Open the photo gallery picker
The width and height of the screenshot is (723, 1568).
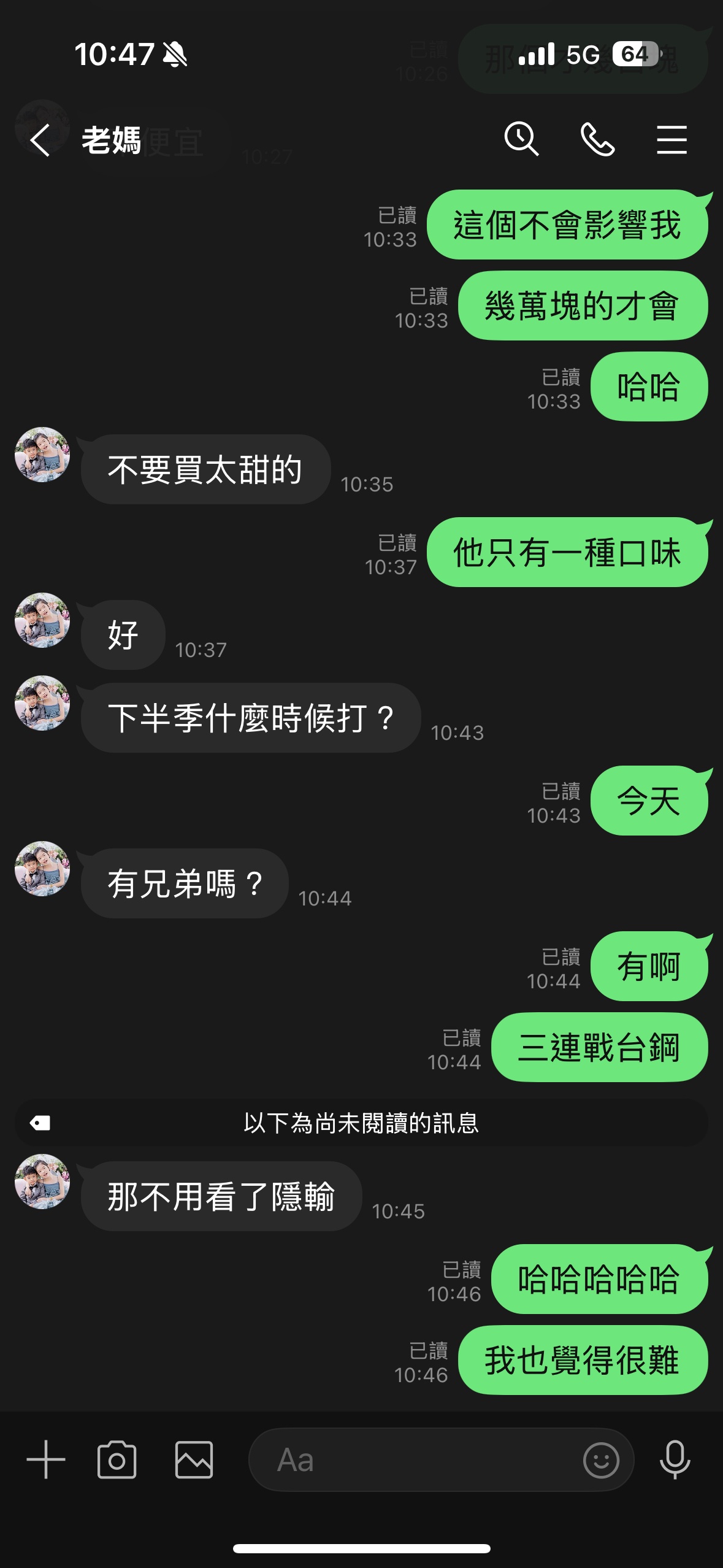194,1460
